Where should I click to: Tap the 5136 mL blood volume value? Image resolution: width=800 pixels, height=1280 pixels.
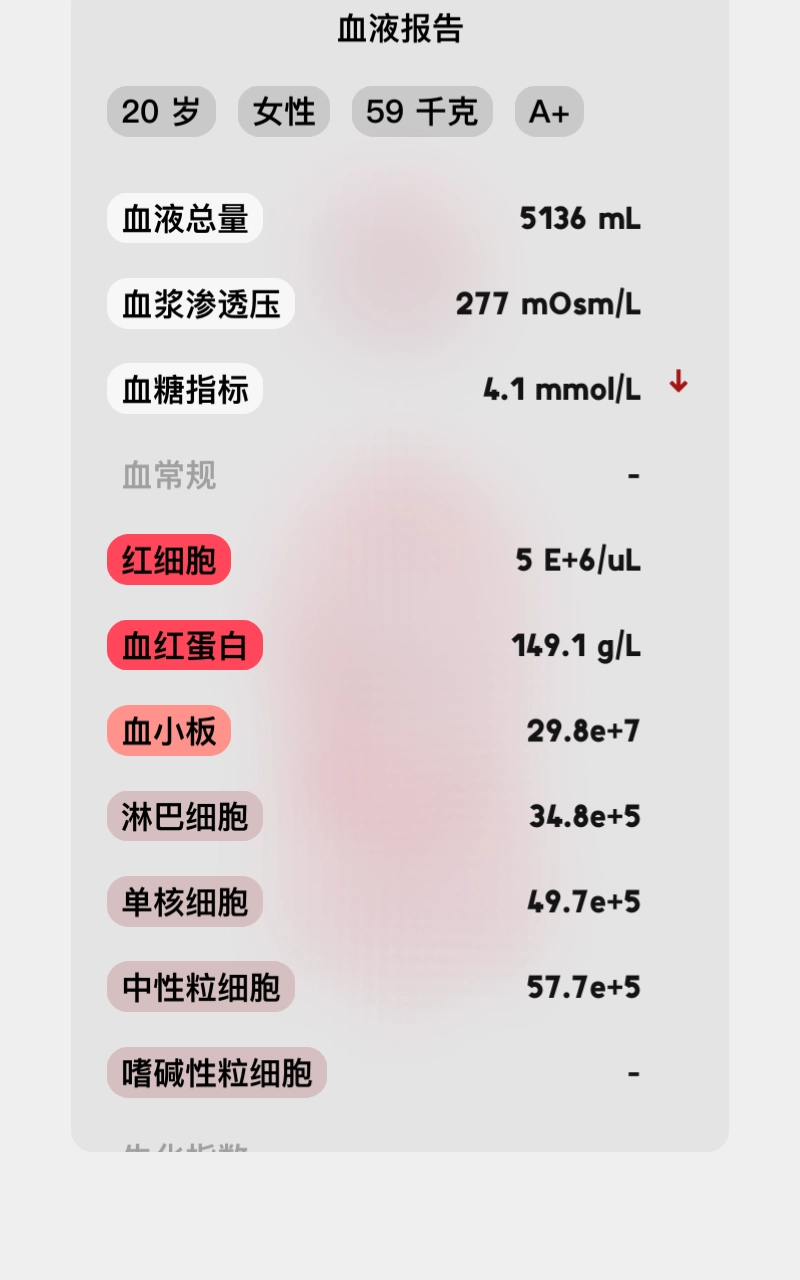[579, 218]
